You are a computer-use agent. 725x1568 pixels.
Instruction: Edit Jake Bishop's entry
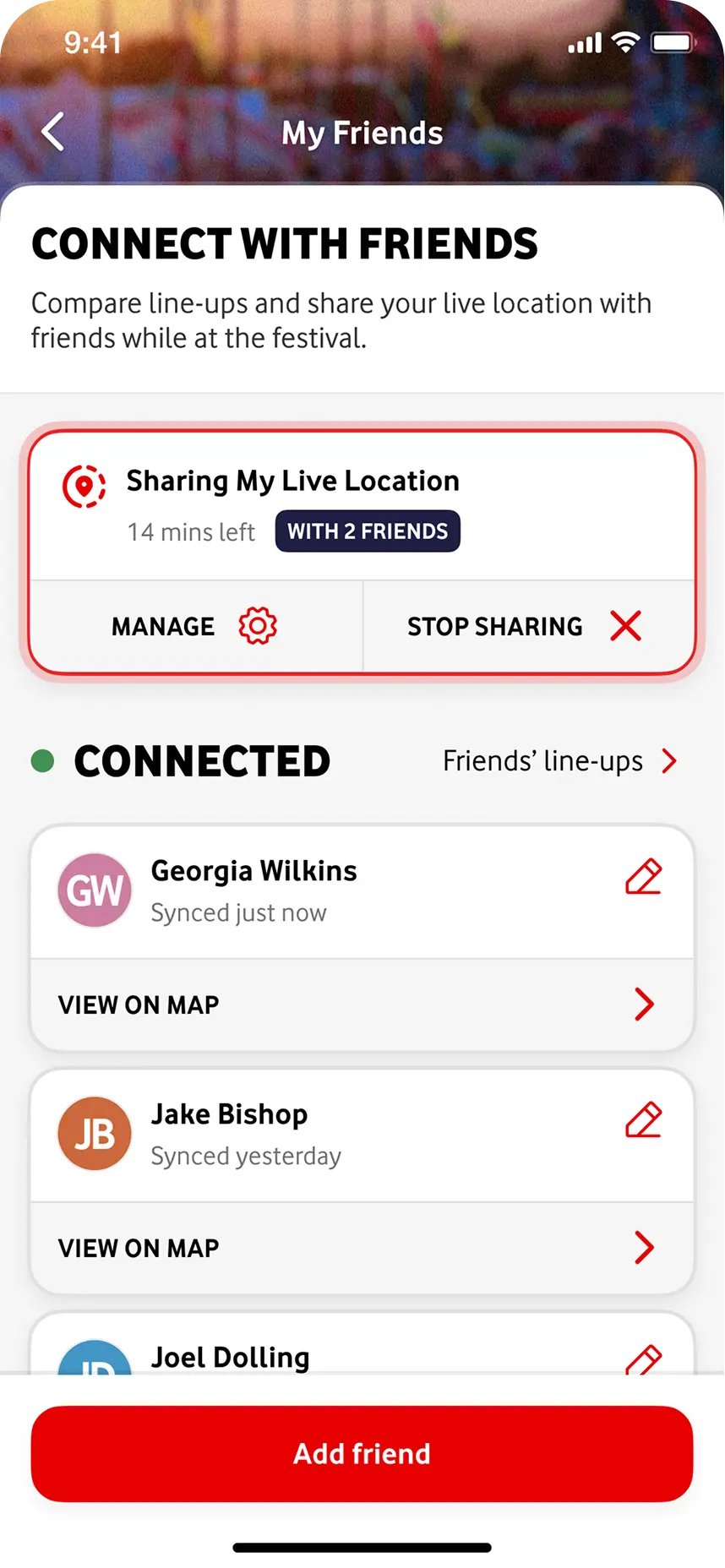[643, 1120]
